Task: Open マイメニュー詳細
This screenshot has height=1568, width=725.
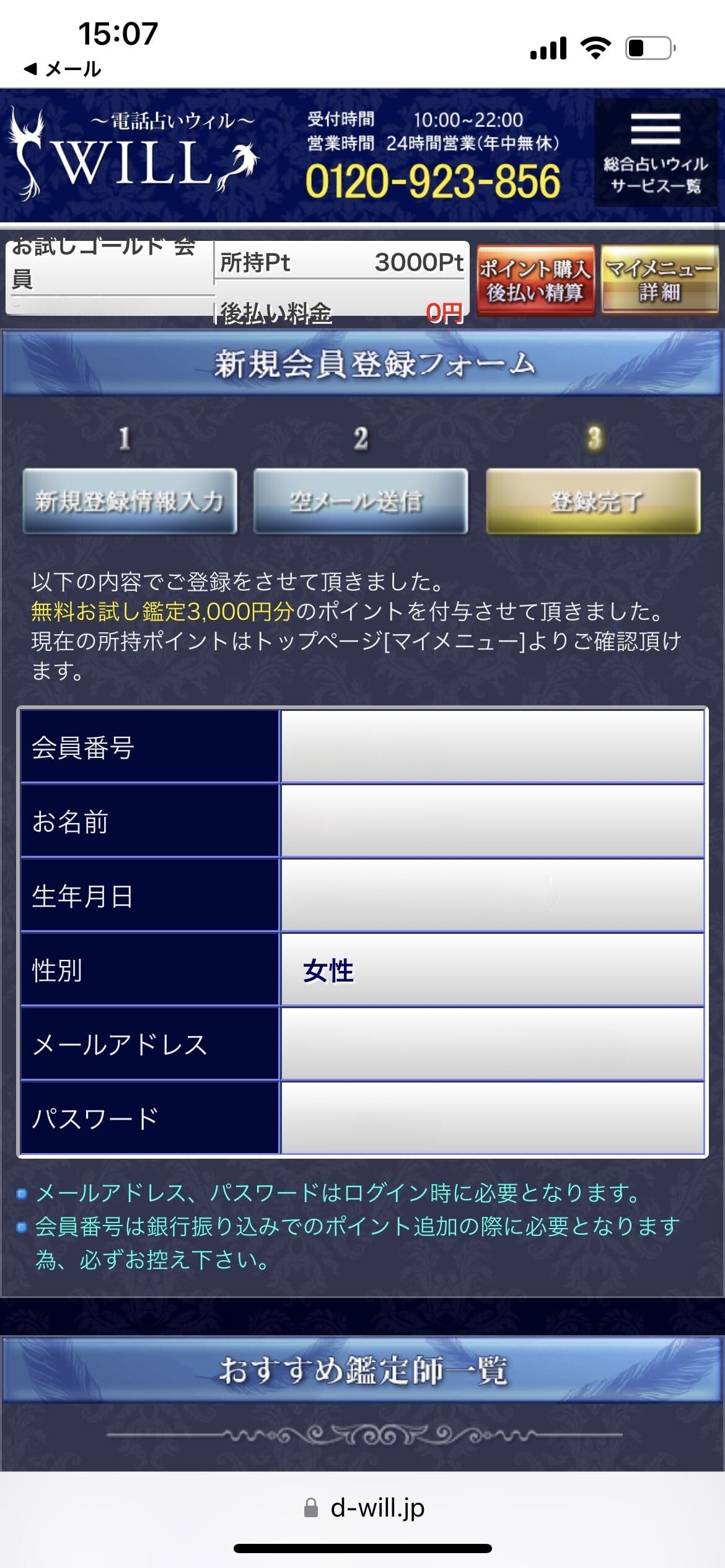Action: 660,281
